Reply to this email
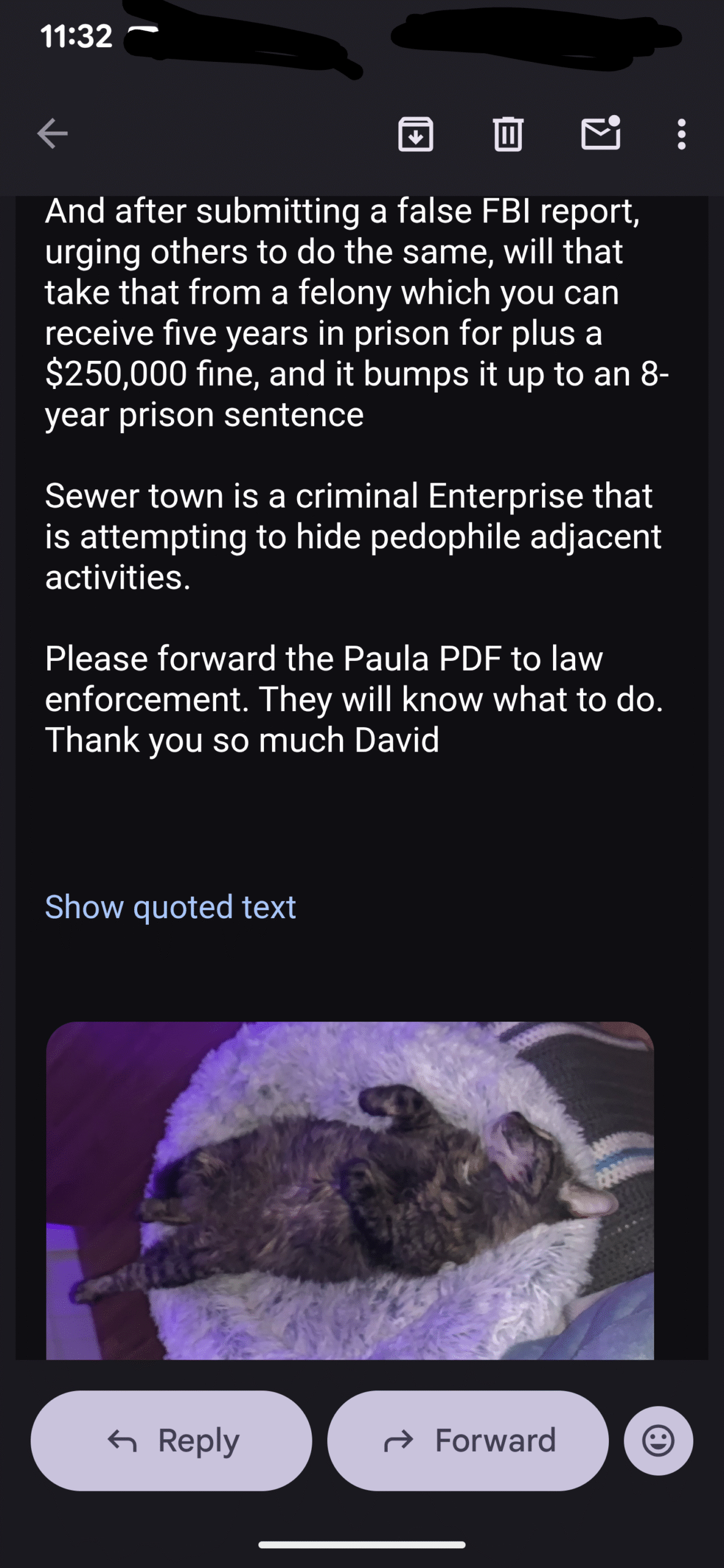 [x=172, y=1441]
